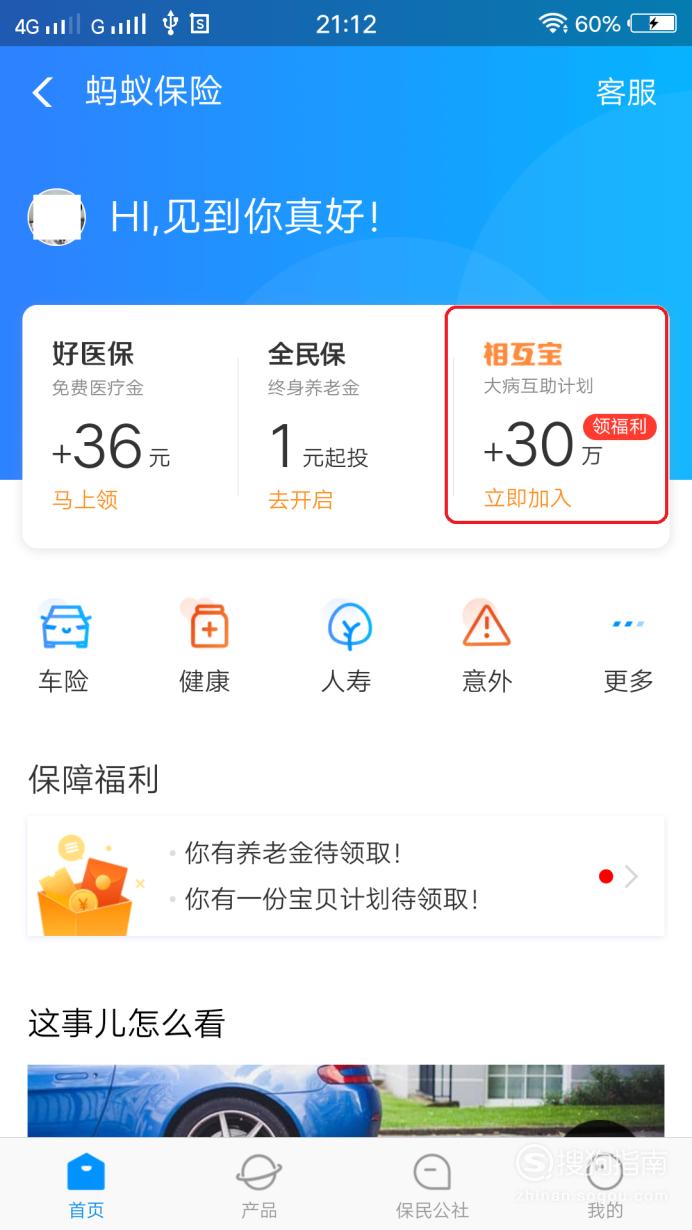Screen dimensions: 692x1230
Task: Switch to 首页 tab
Action: tap(86, 1186)
